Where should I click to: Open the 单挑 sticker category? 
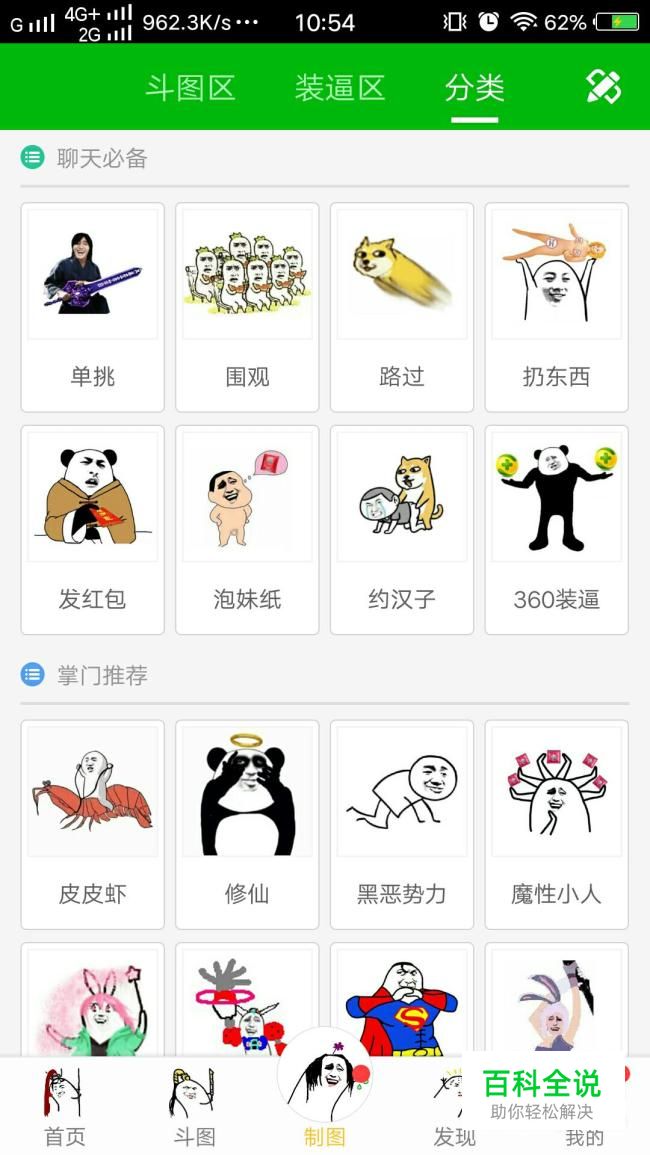[x=93, y=307]
